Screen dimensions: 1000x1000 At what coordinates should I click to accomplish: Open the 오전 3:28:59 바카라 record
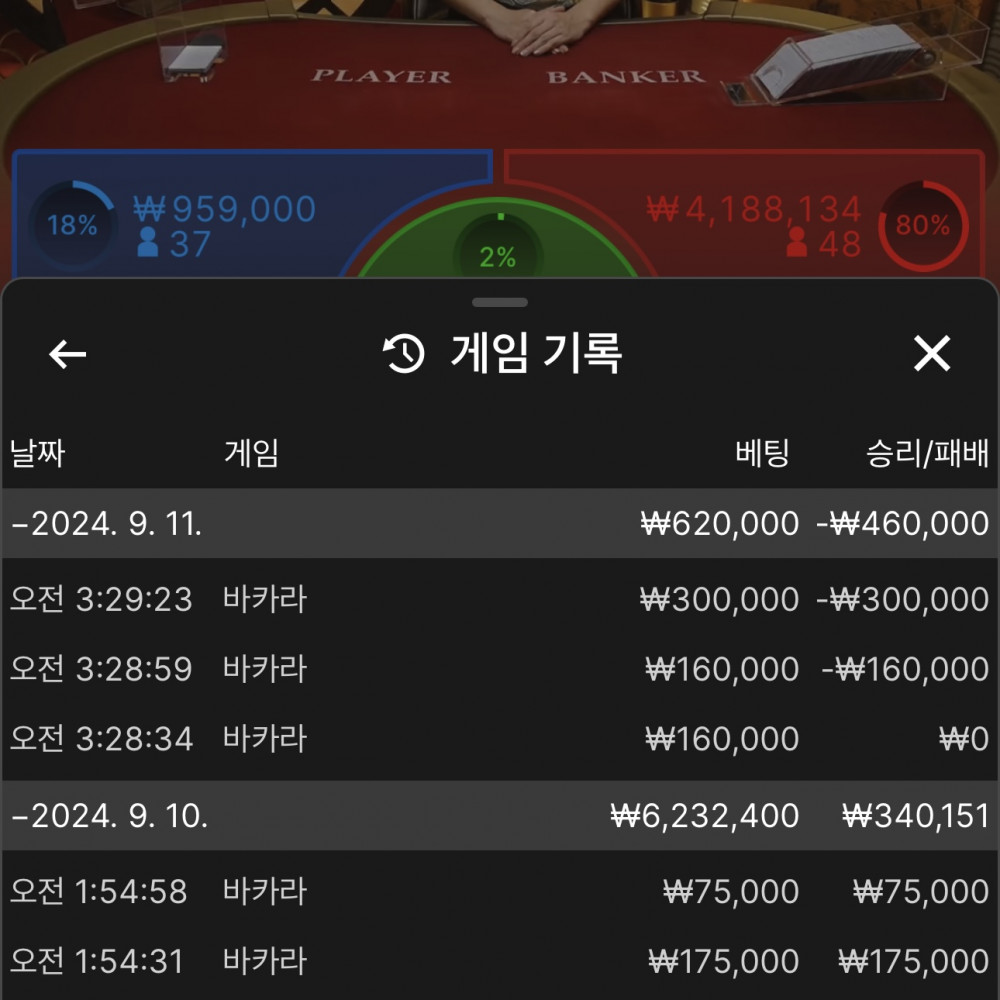[x=500, y=669]
